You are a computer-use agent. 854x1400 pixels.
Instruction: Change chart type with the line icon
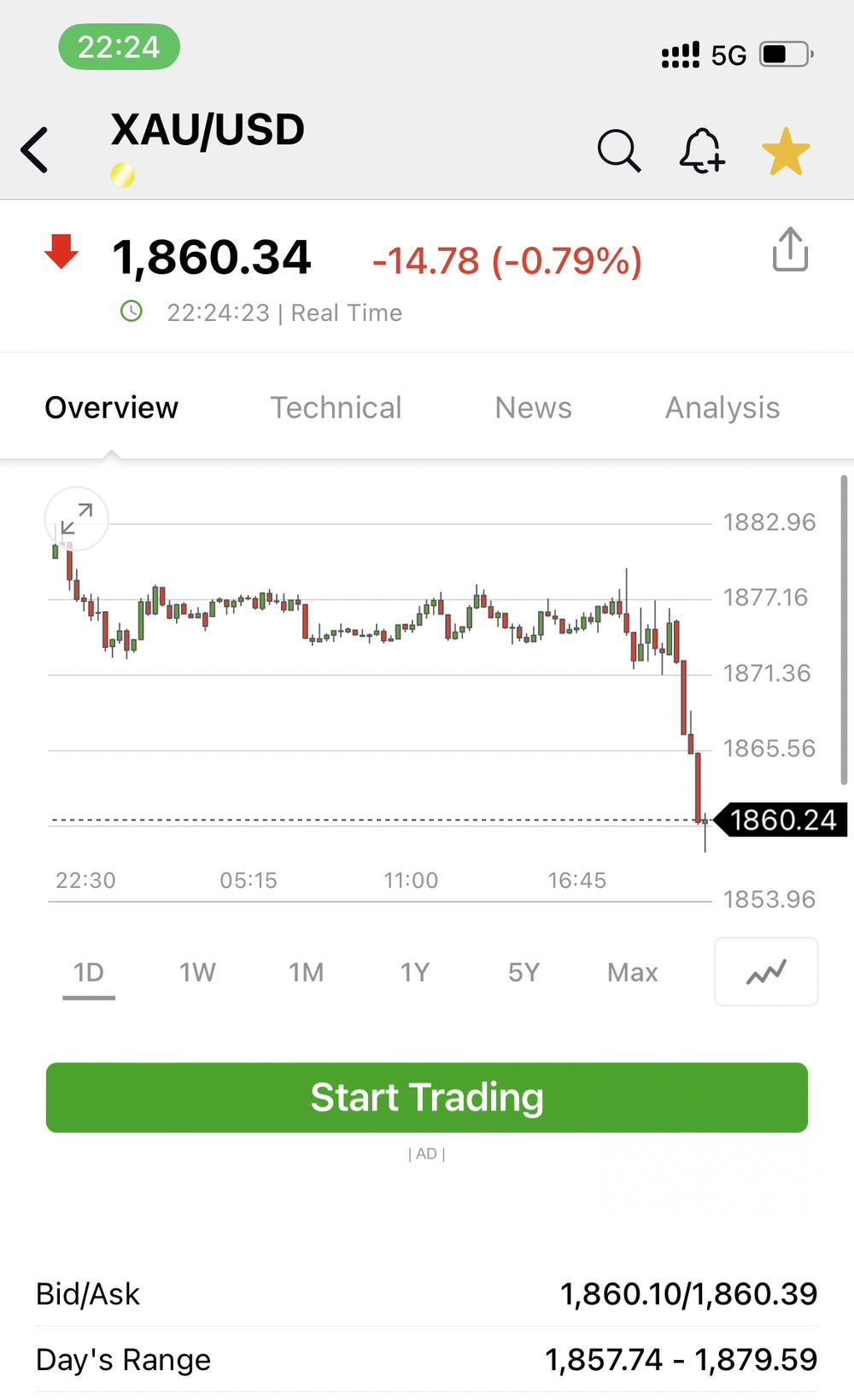[766, 971]
